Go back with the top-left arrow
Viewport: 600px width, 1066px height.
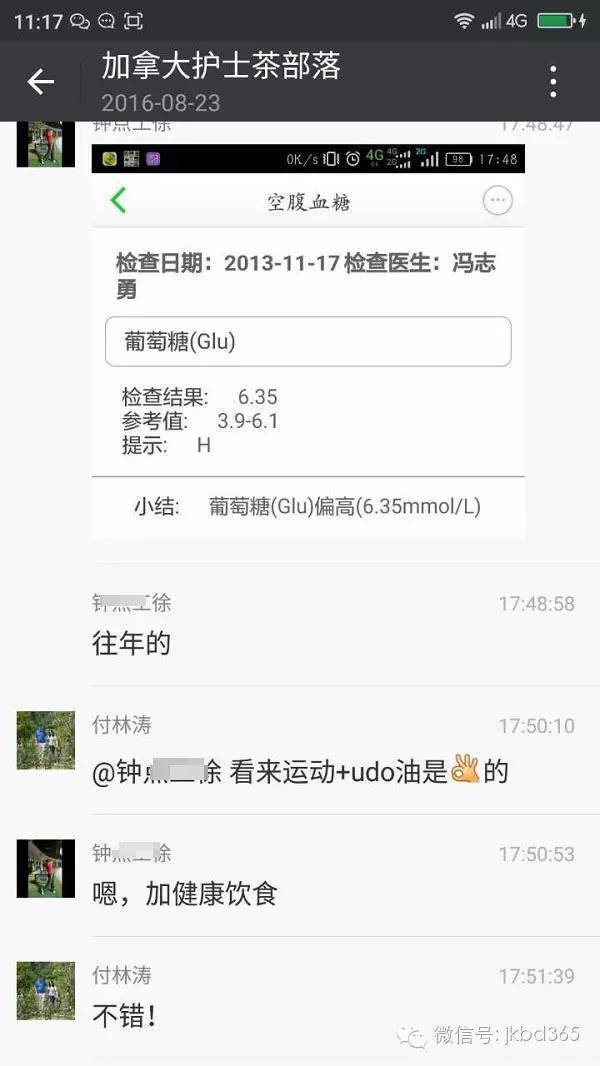coord(41,82)
